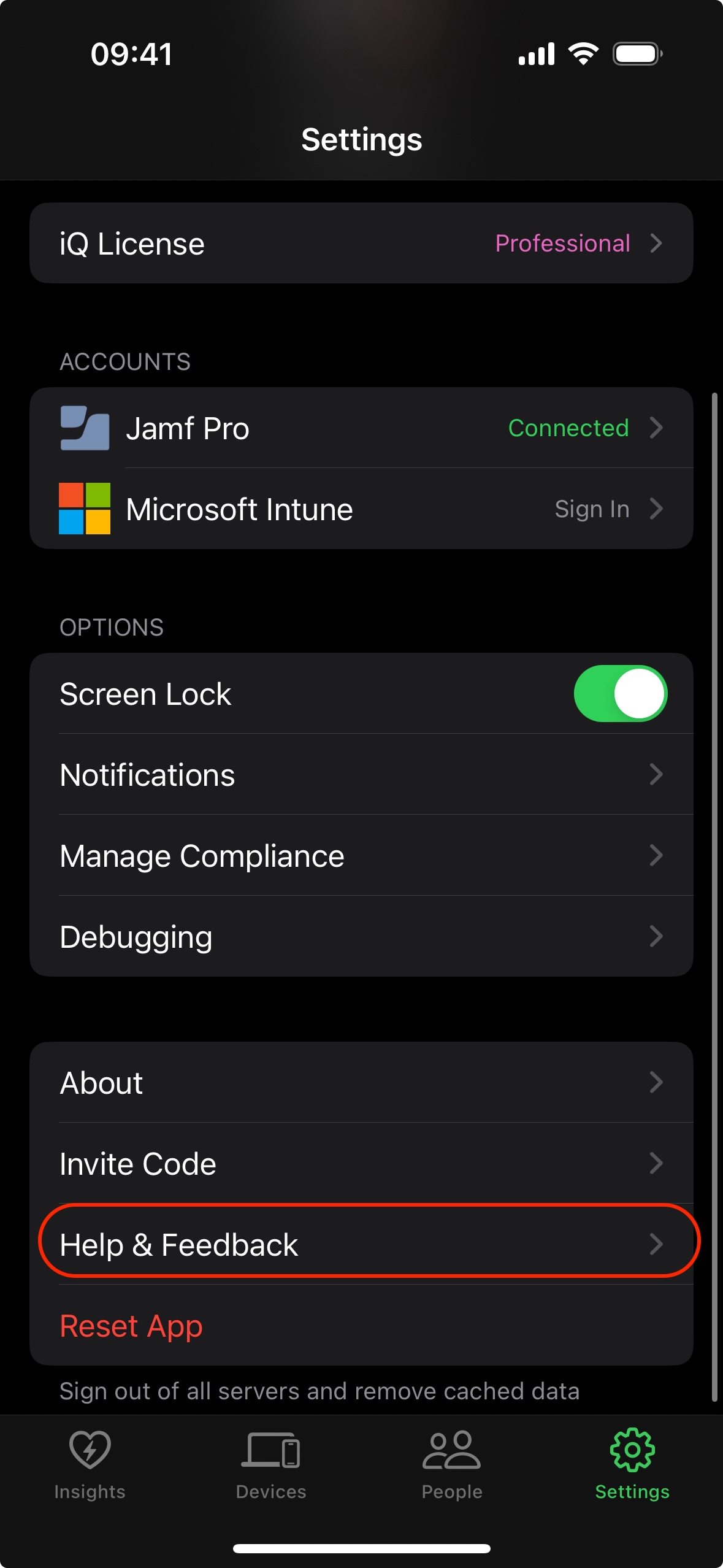Viewport: 723px width, 1568px height.
Task: Open the Debugging settings
Action: pos(361,936)
